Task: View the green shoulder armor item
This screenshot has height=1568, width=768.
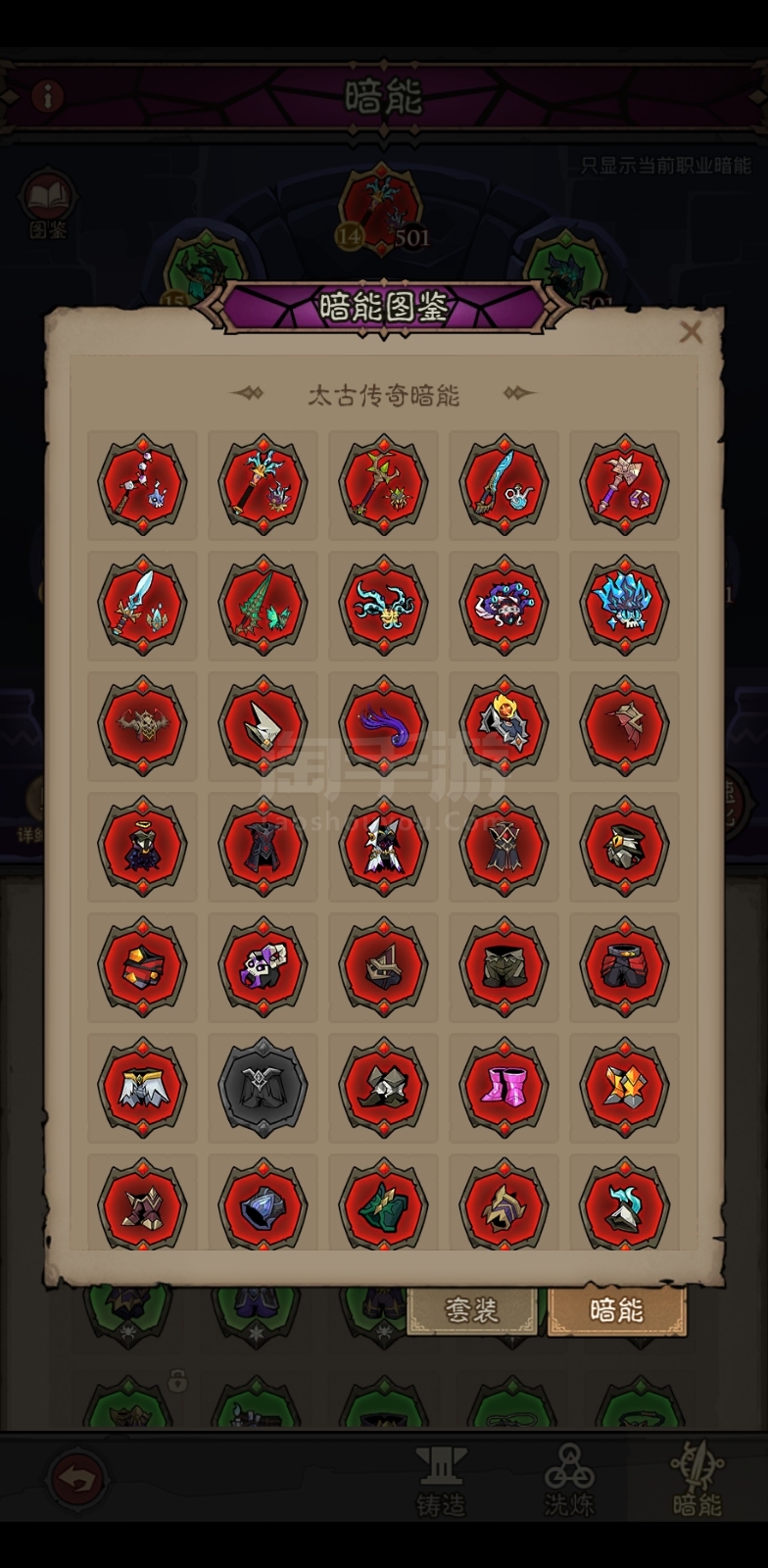Action: (x=383, y=1205)
